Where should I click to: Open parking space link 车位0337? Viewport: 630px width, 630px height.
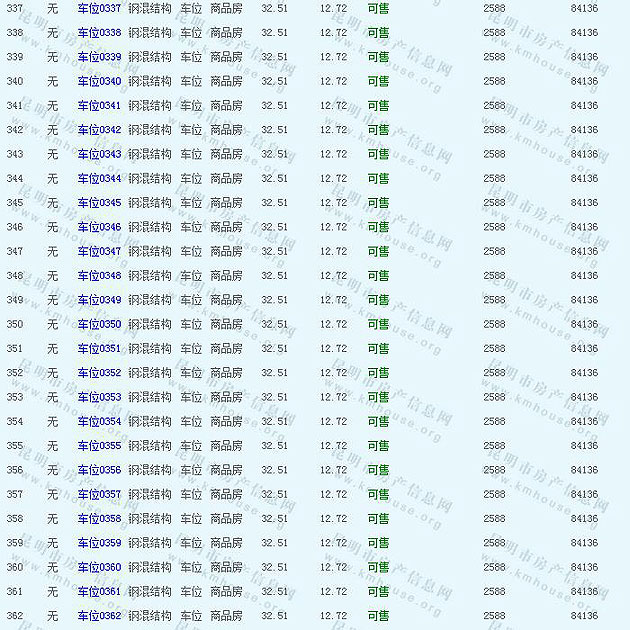click(x=99, y=8)
